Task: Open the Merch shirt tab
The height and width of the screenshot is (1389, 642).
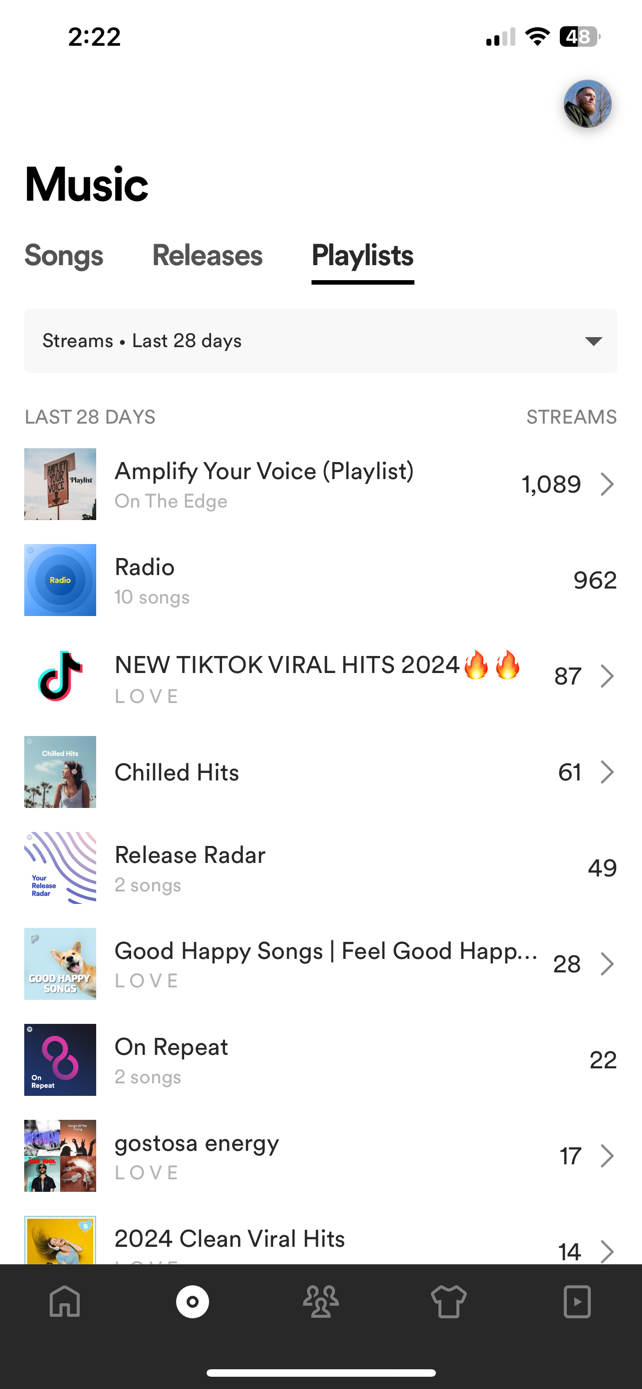Action: (449, 1301)
